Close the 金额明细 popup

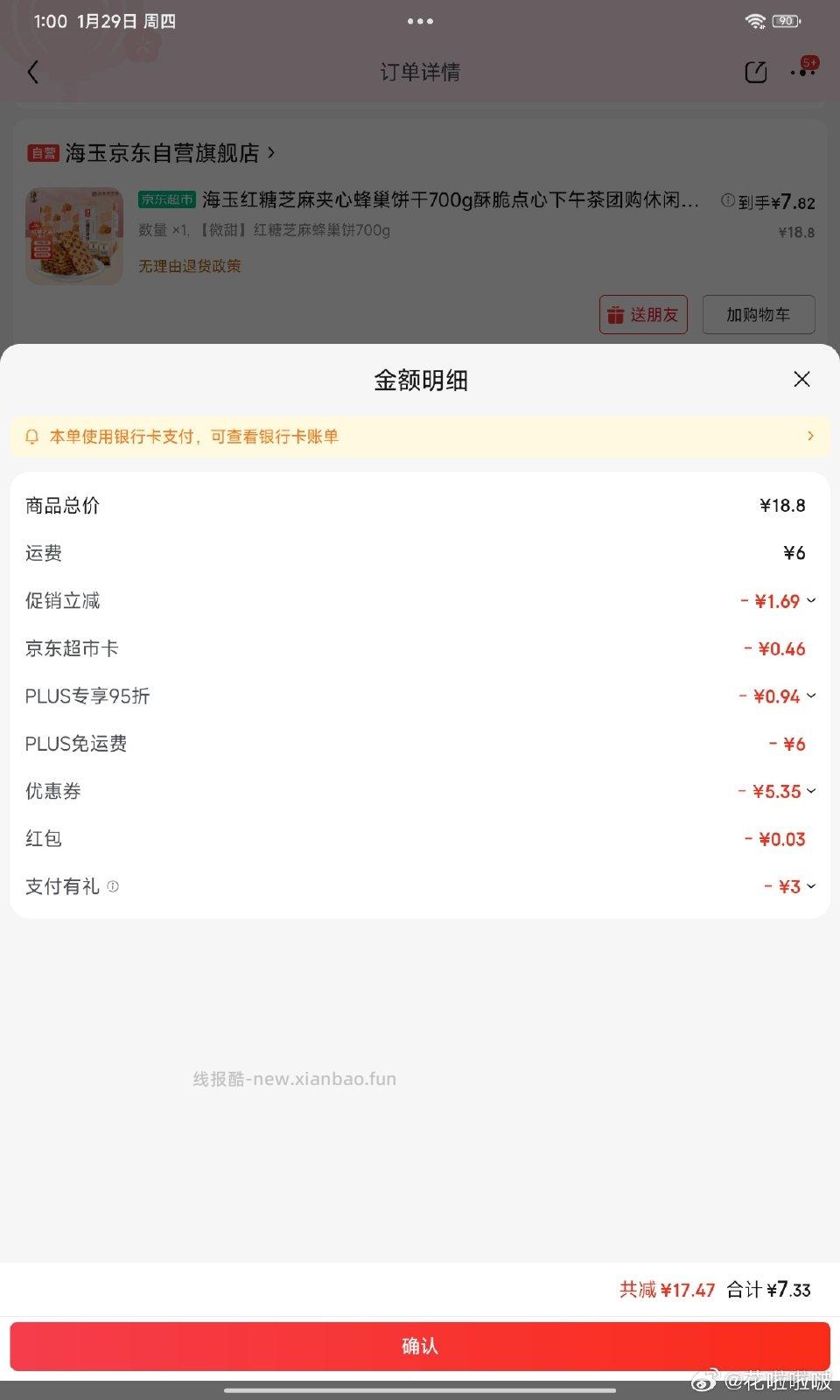(x=801, y=380)
